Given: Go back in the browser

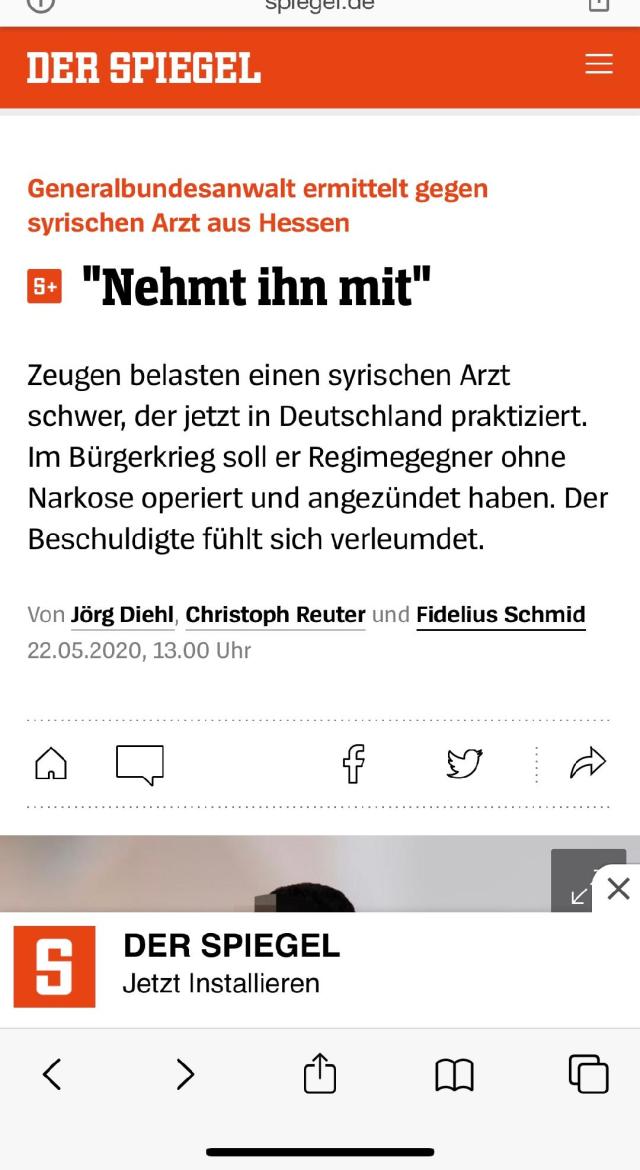Looking at the screenshot, I should click(x=53, y=1074).
